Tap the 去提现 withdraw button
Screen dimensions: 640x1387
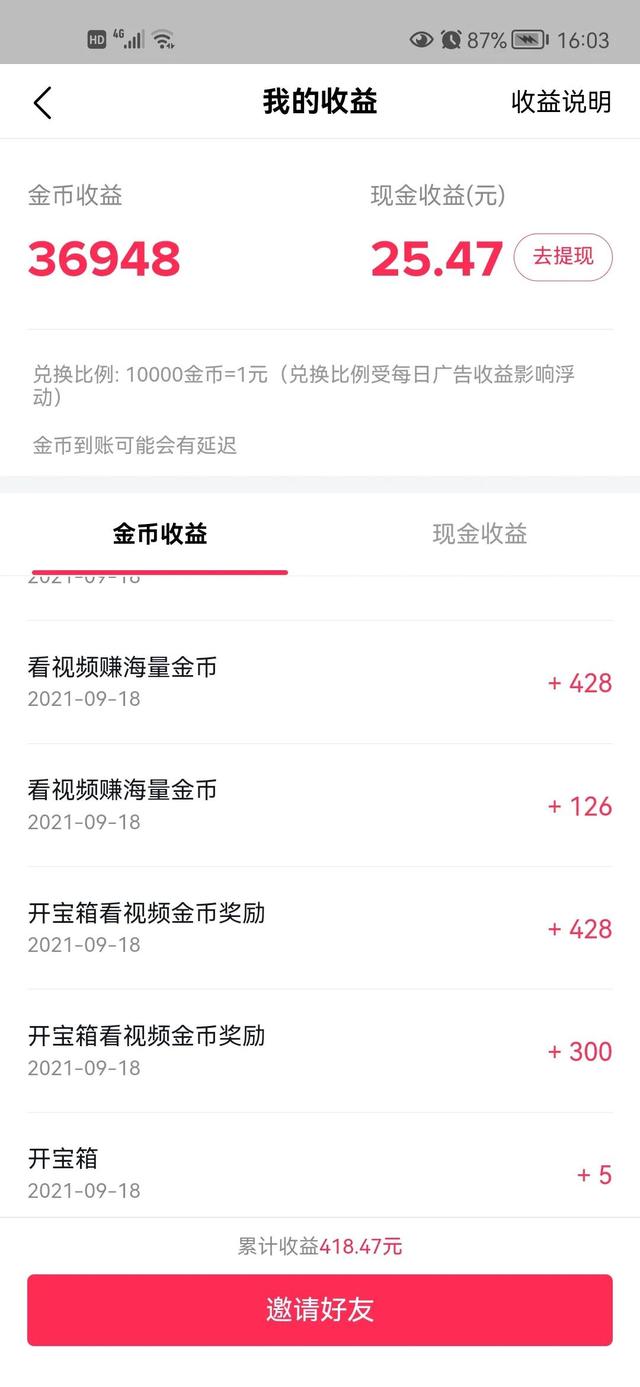[x=563, y=257]
